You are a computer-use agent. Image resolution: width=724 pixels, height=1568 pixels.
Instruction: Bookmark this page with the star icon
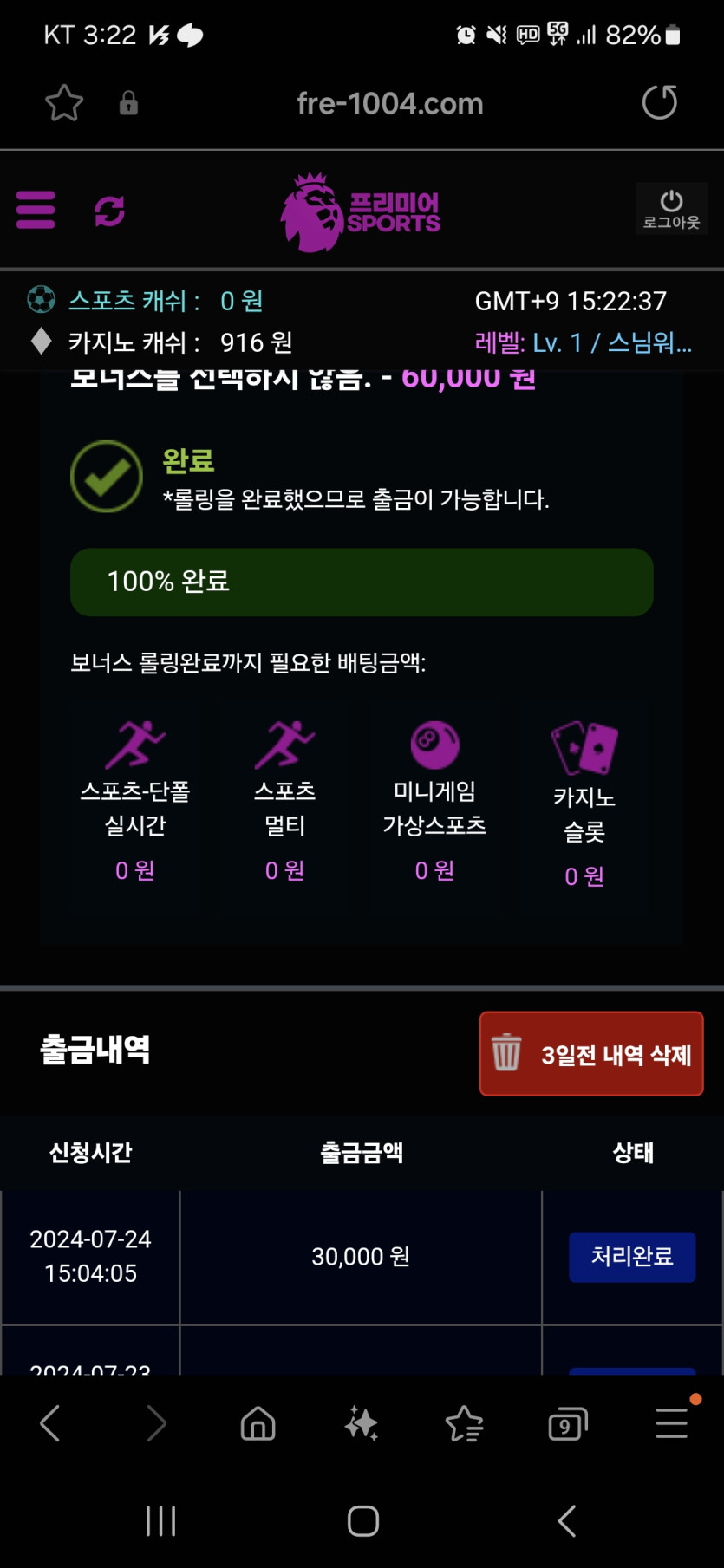(x=64, y=104)
